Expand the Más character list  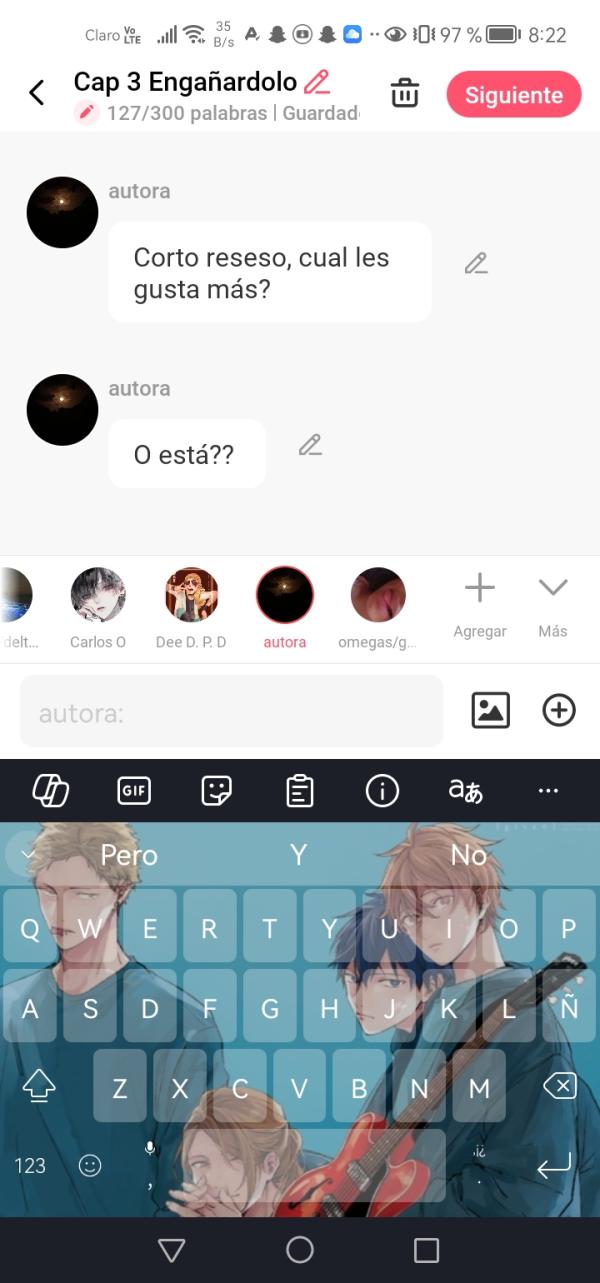(553, 602)
